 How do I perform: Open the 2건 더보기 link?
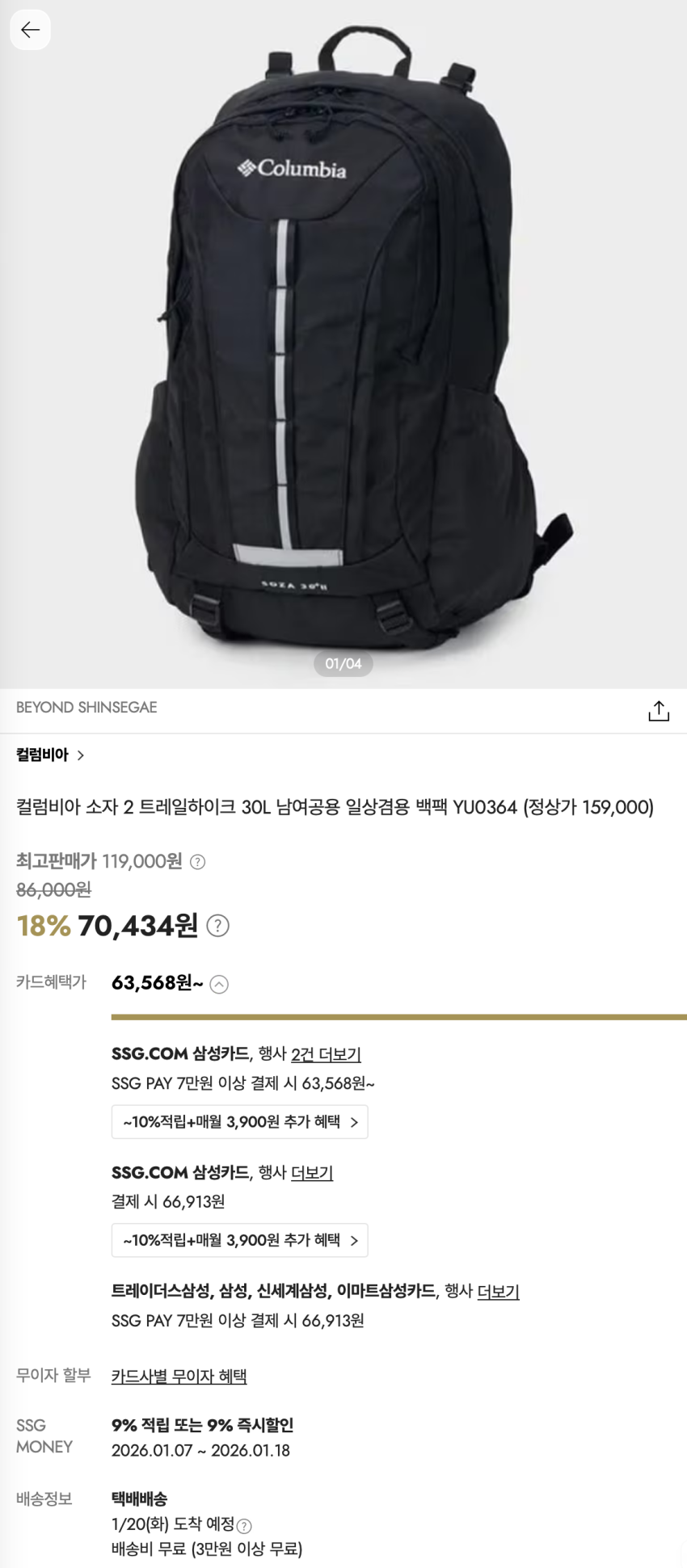point(326,1053)
